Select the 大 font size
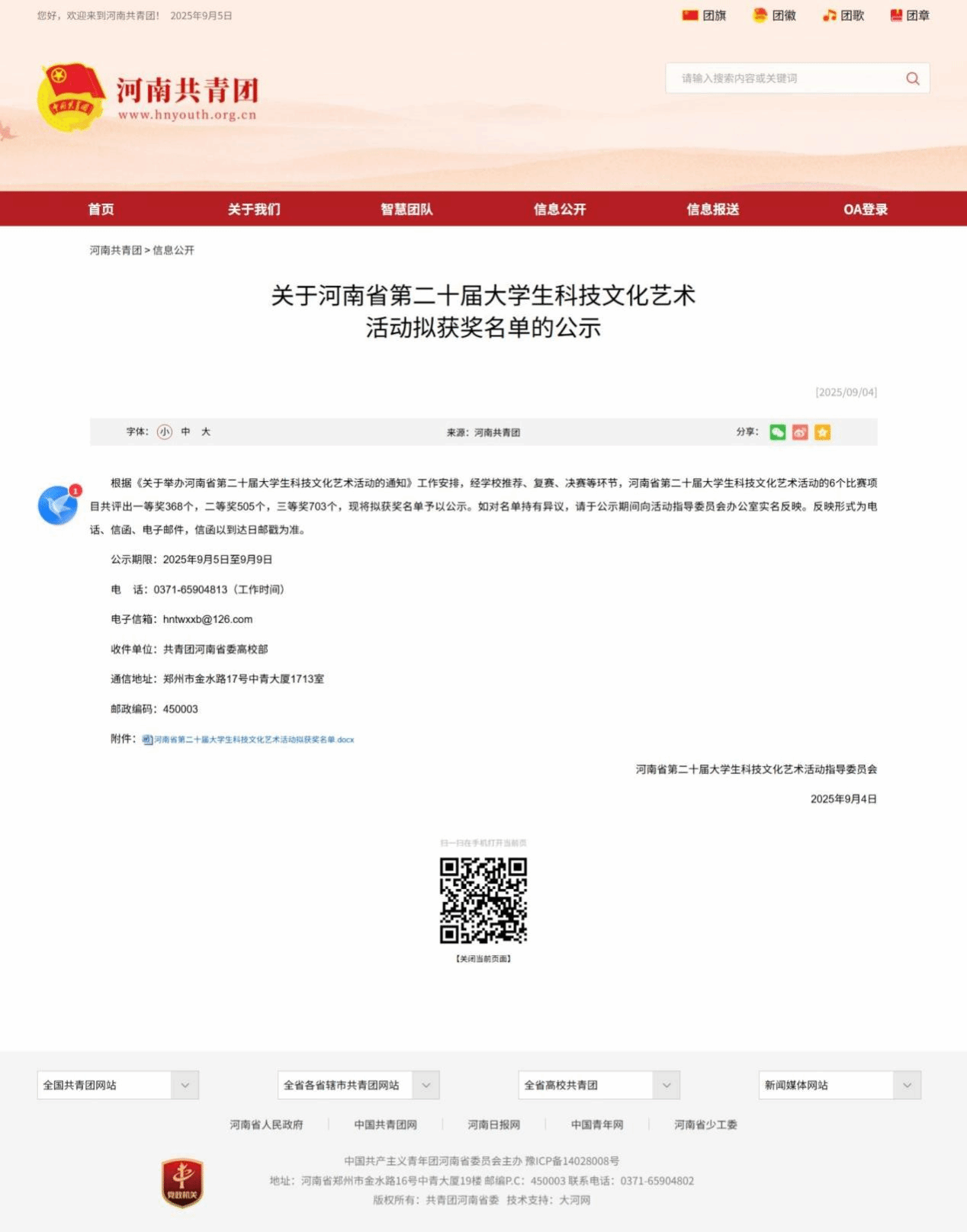This screenshot has height=1232, width=967. pos(206,432)
